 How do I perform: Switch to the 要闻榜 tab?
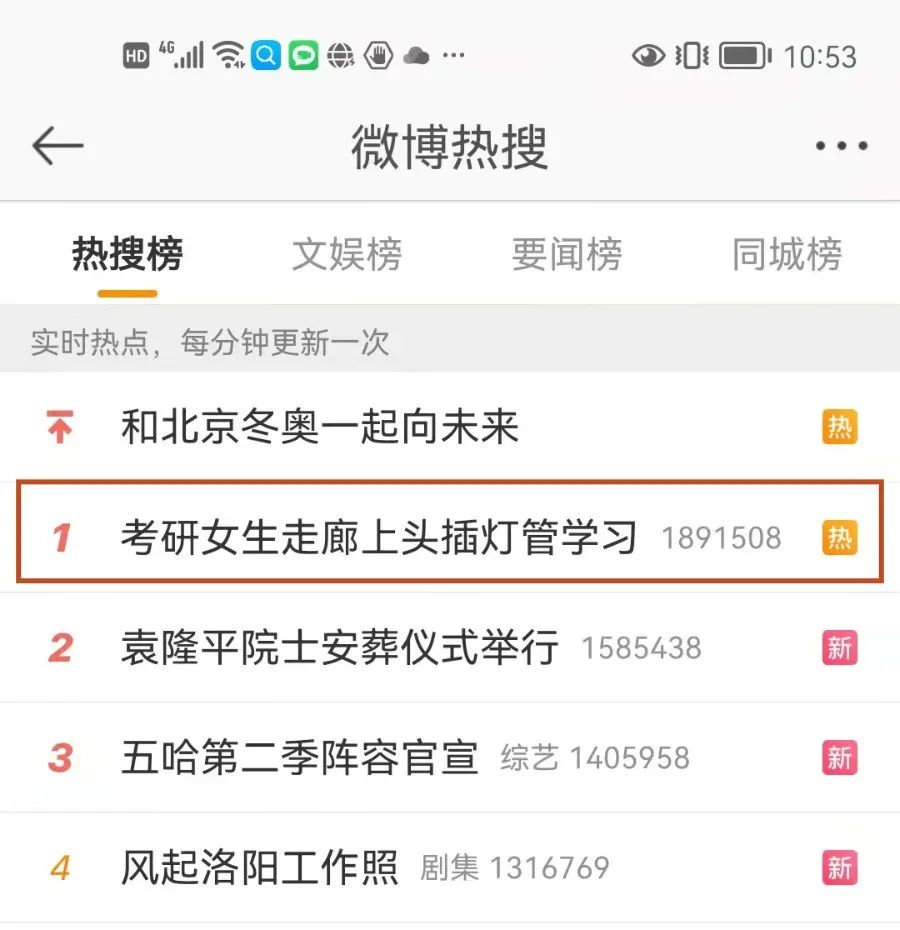567,255
